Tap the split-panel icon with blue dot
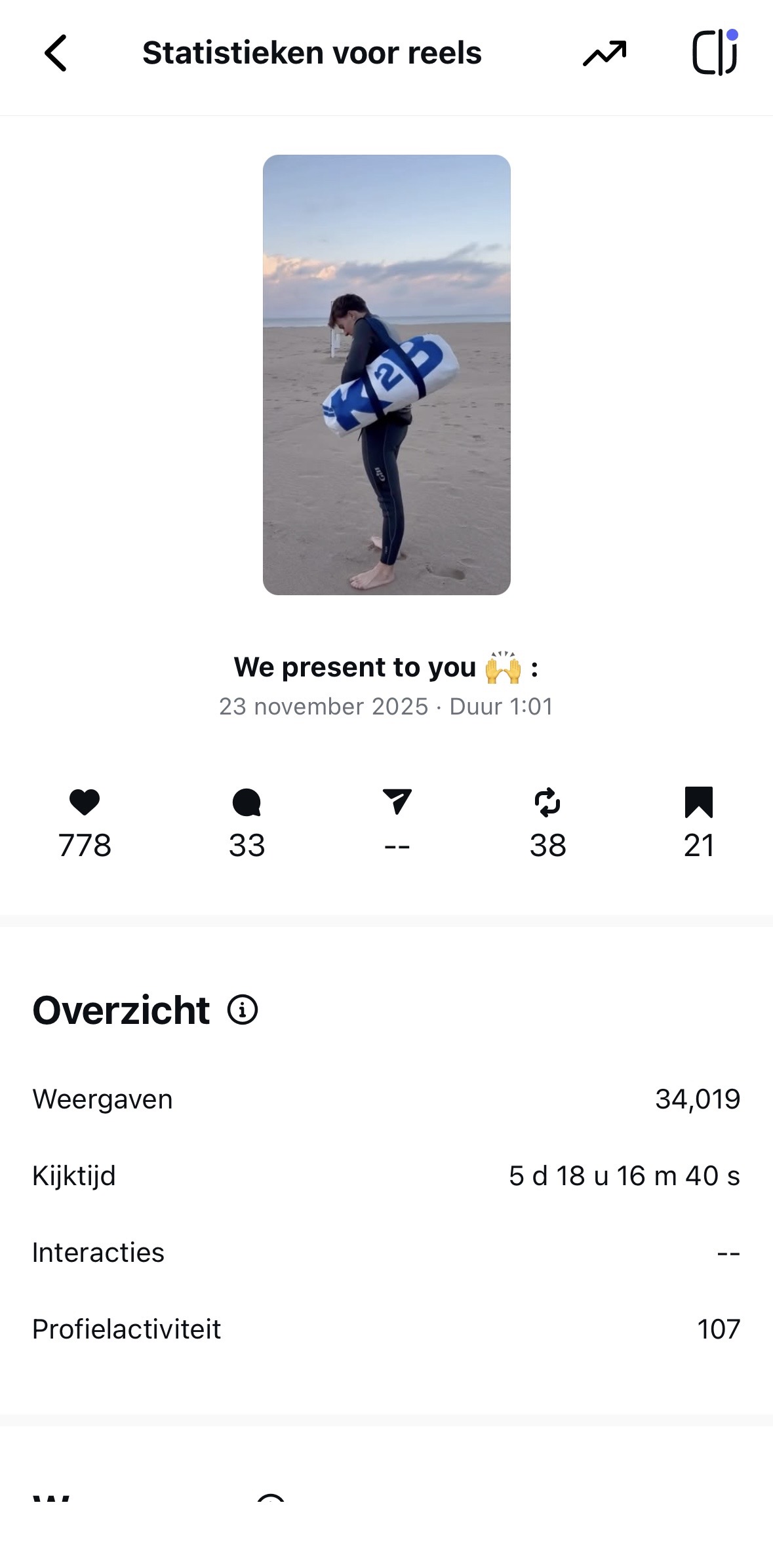773x1568 pixels. 714,53
